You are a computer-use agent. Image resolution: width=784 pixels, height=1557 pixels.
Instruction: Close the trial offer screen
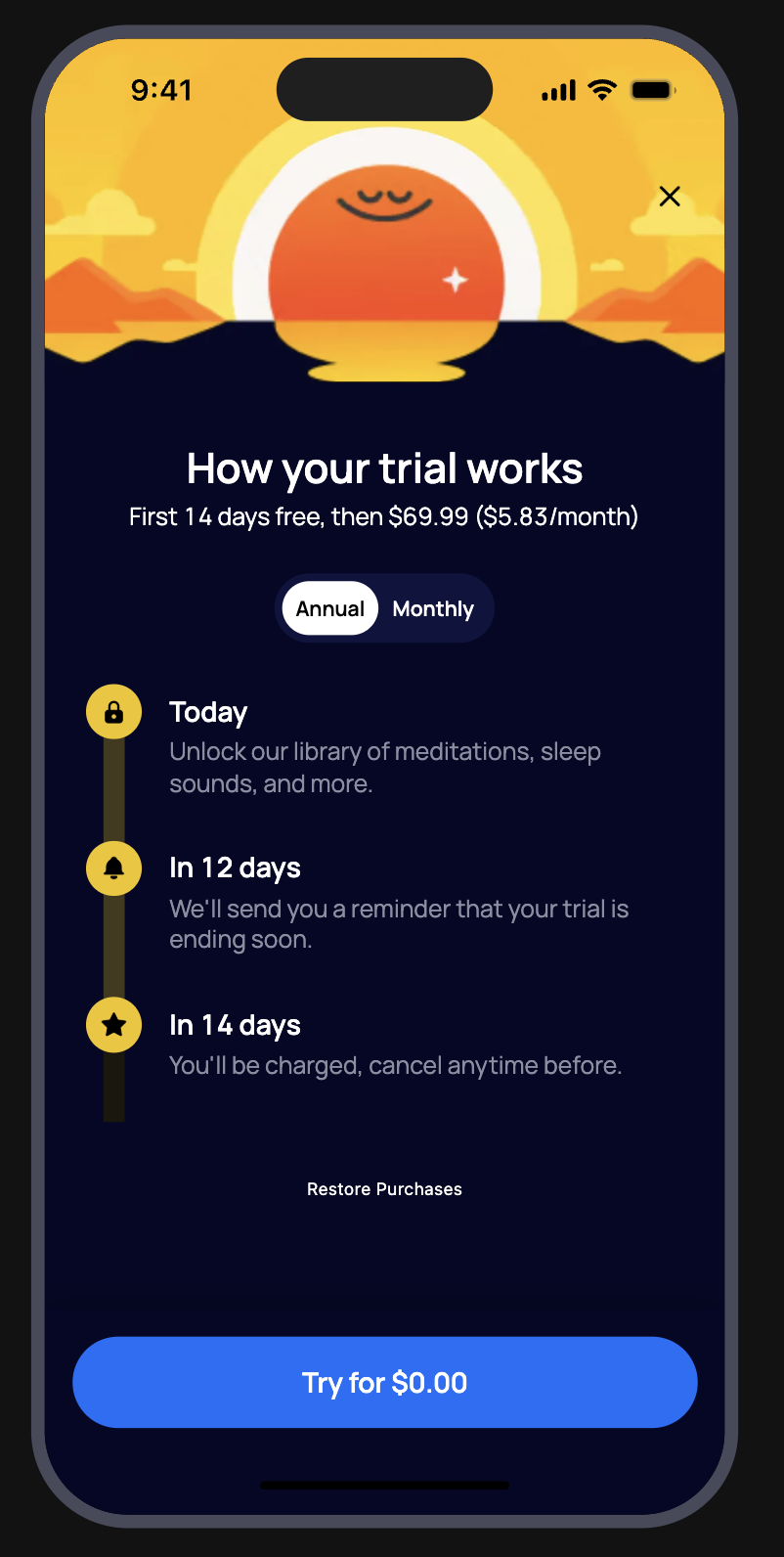pyautogui.click(x=670, y=197)
